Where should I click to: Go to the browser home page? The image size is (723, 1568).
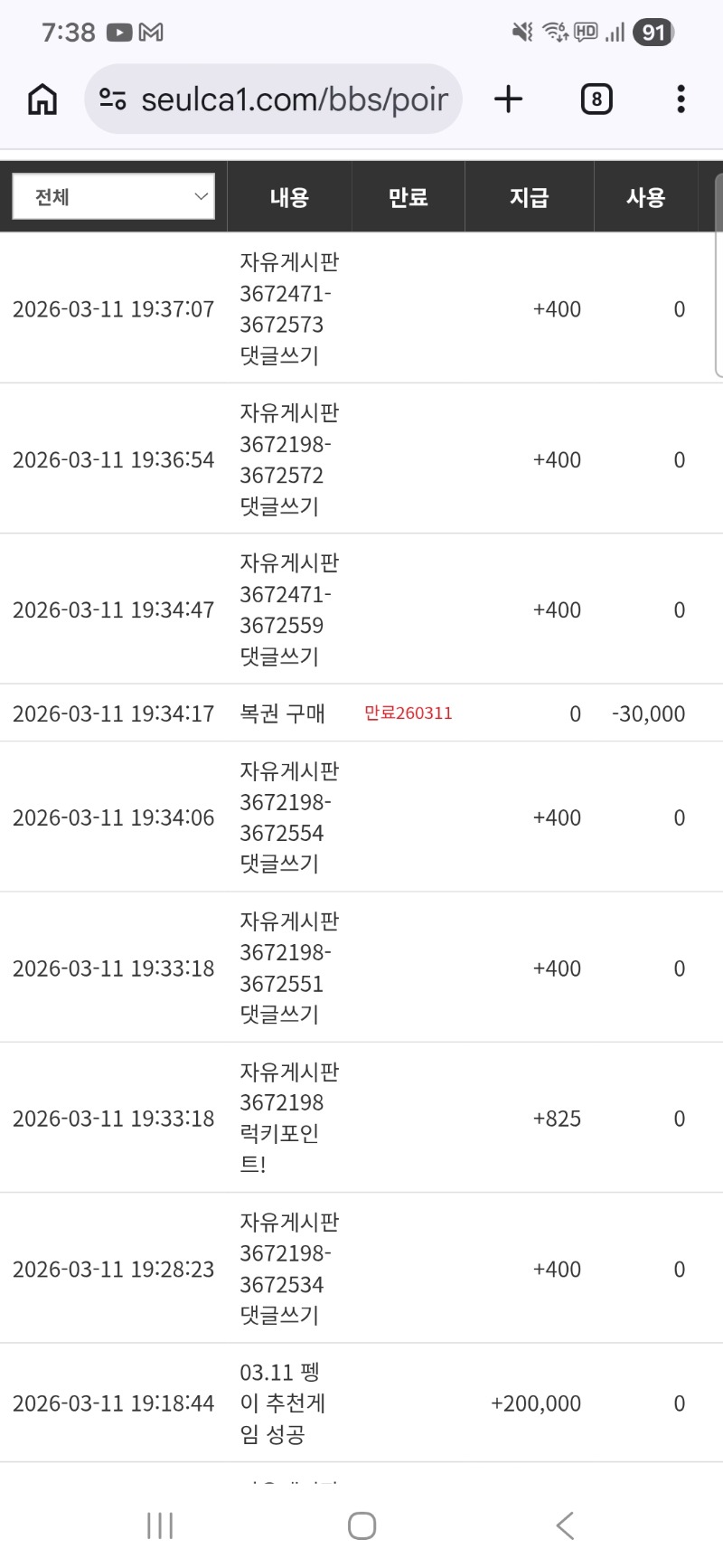click(42, 99)
